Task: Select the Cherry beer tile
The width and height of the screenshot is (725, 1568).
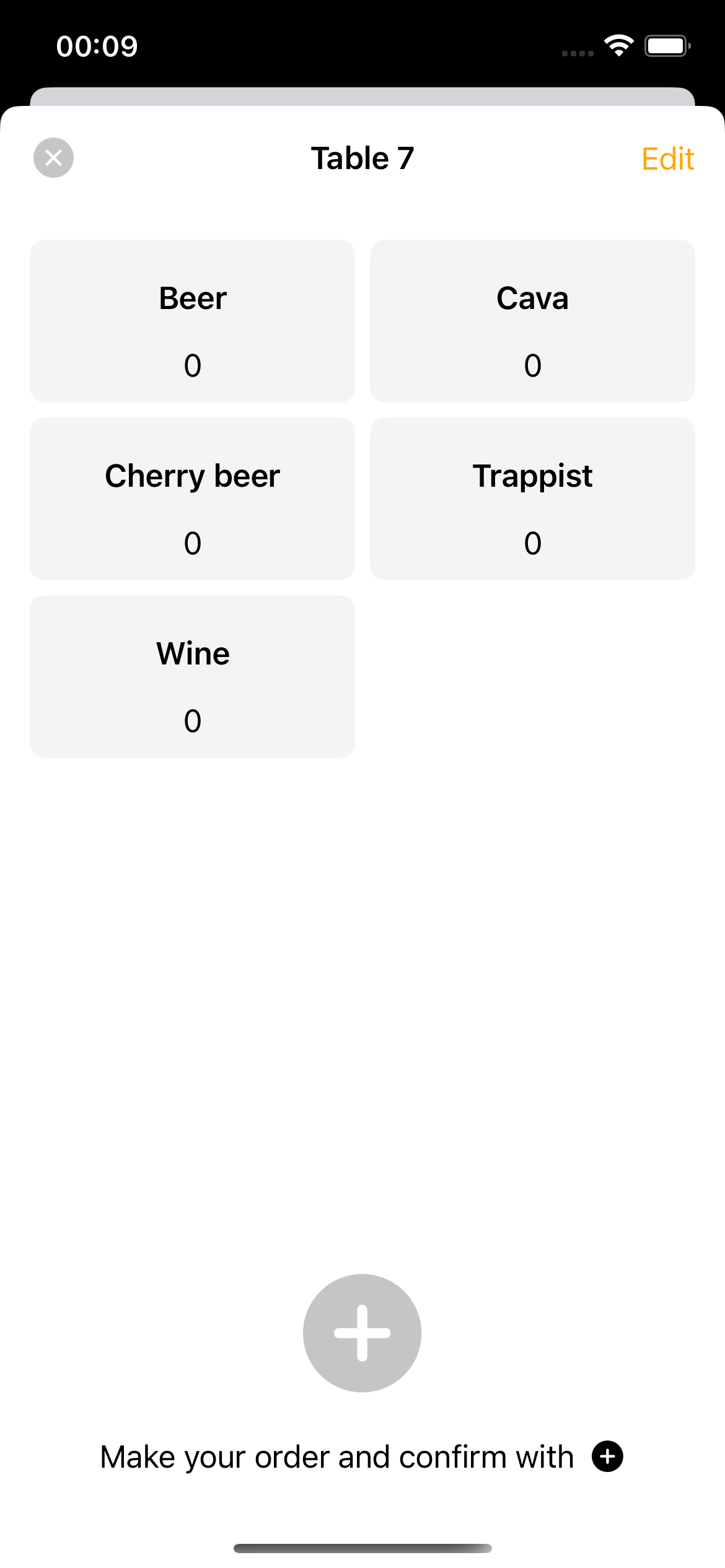Action: coord(192,499)
